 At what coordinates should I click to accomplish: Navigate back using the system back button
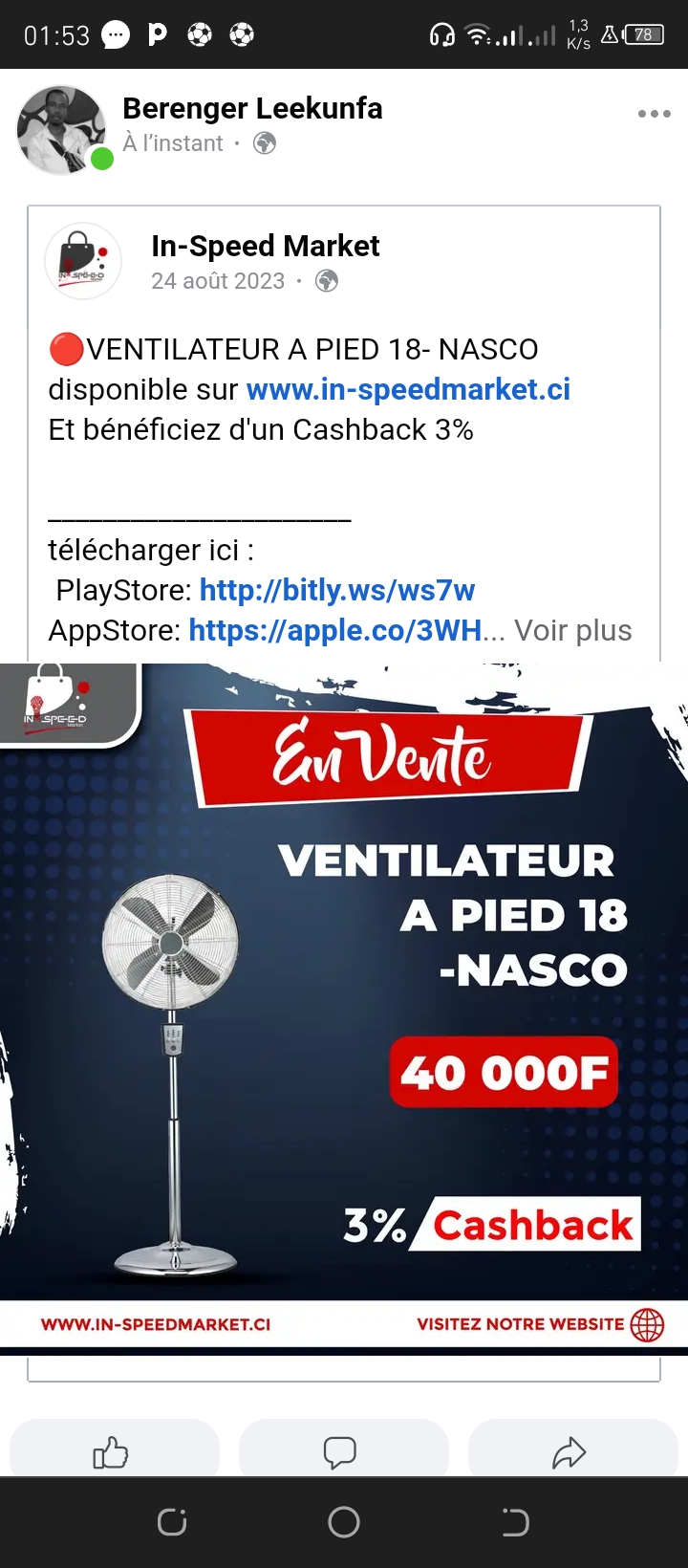click(x=515, y=1522)
